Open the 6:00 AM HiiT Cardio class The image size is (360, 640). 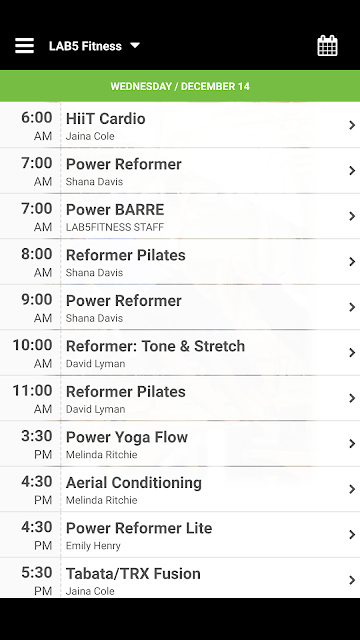(x=180, y=125)
